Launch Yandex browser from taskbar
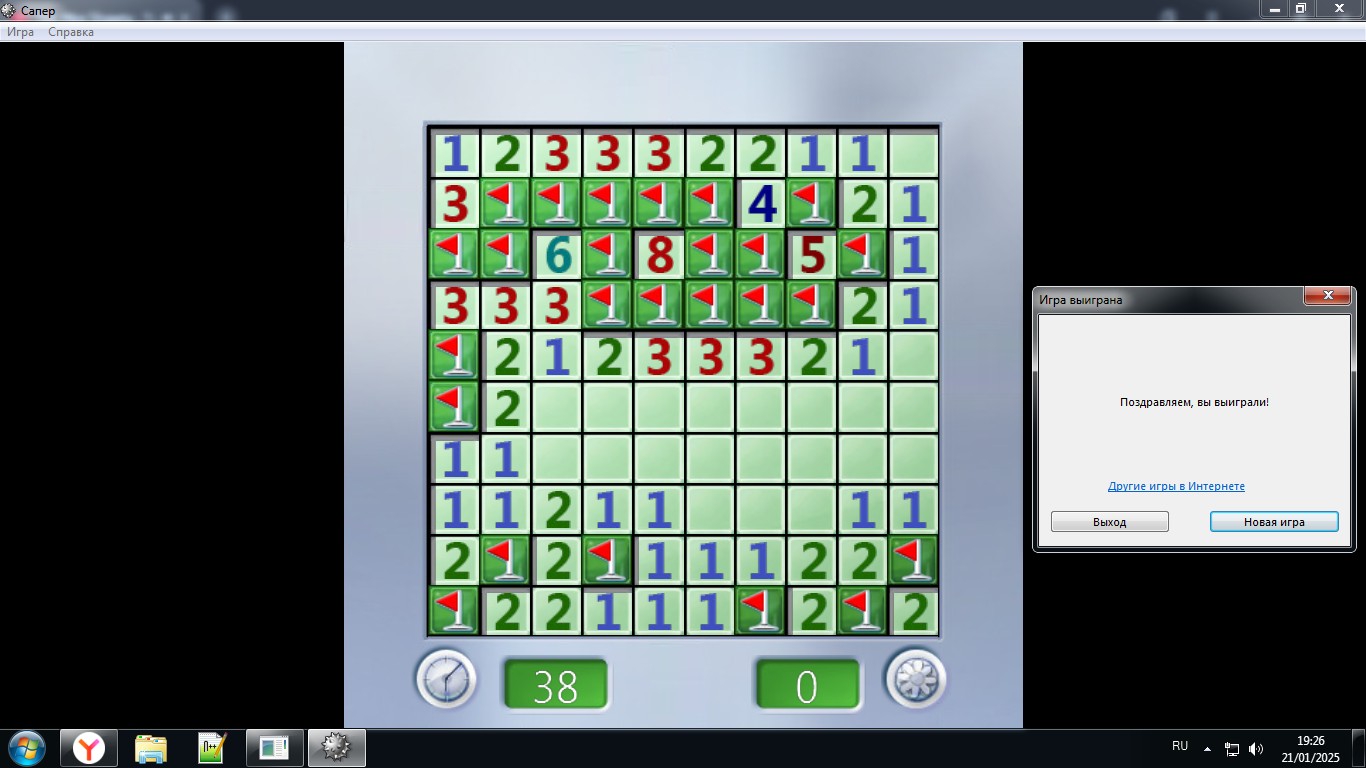Screen dimensions: 1366x768 point(89,748)
